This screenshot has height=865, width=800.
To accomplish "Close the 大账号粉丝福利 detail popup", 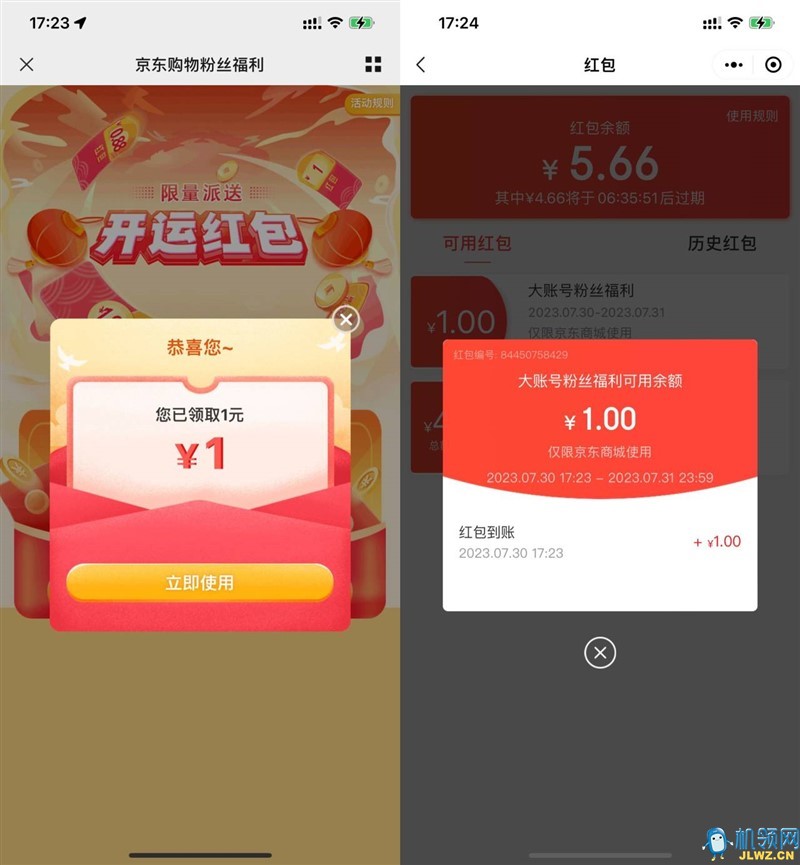I will 600,653.
